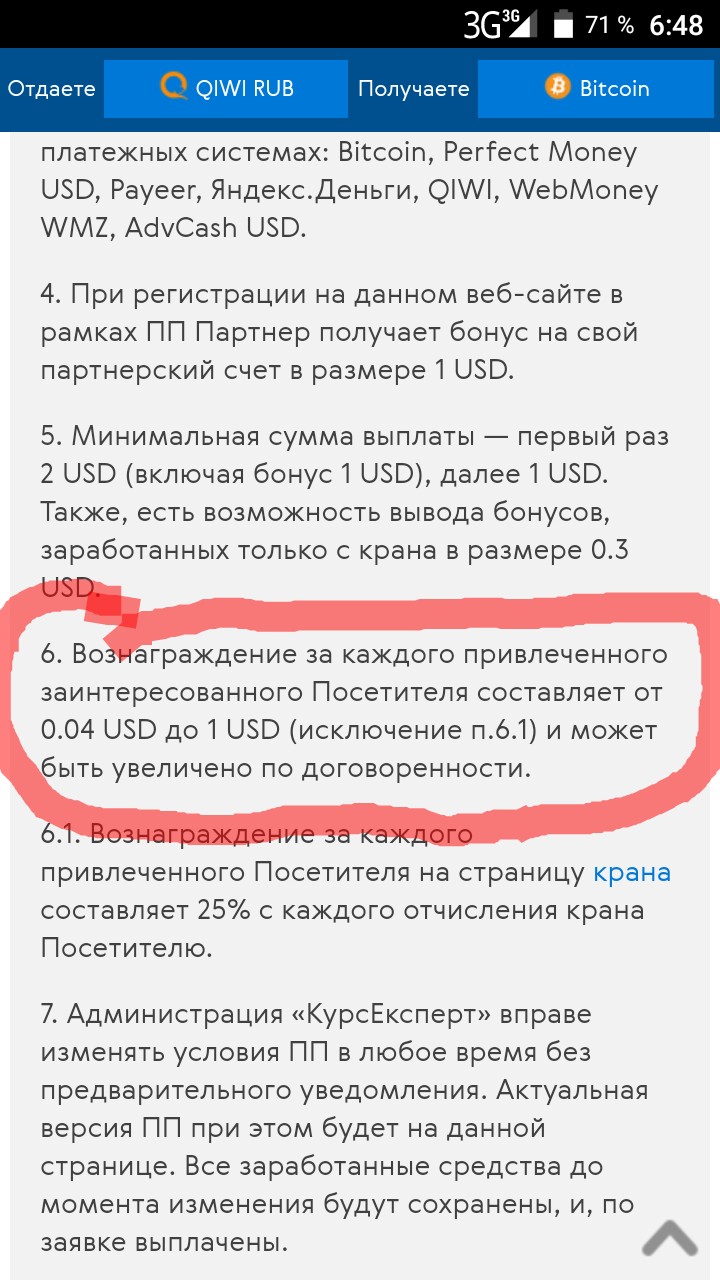Tap the scroll-to-top arrow
The height and width of the screenshot is (1280, 720).
click(x=669, y=1236)
